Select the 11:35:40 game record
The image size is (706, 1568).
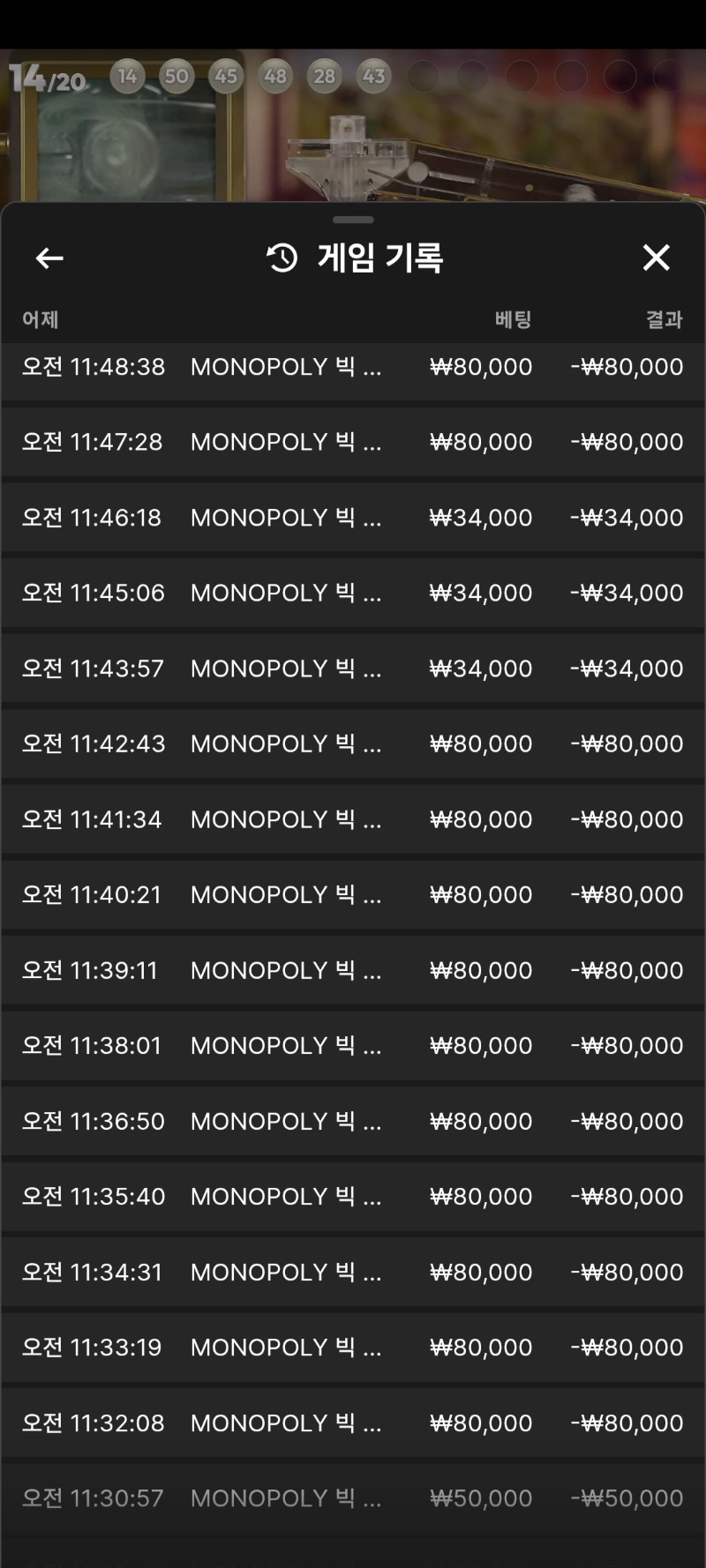tap(353, 1196)
